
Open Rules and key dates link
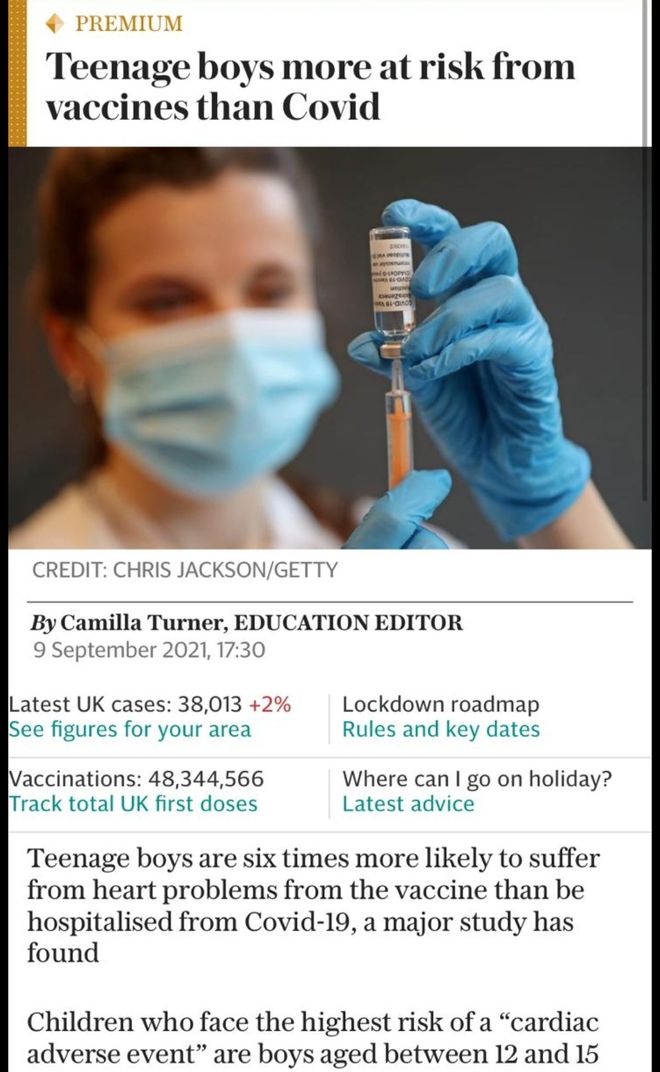coord(440,729)
